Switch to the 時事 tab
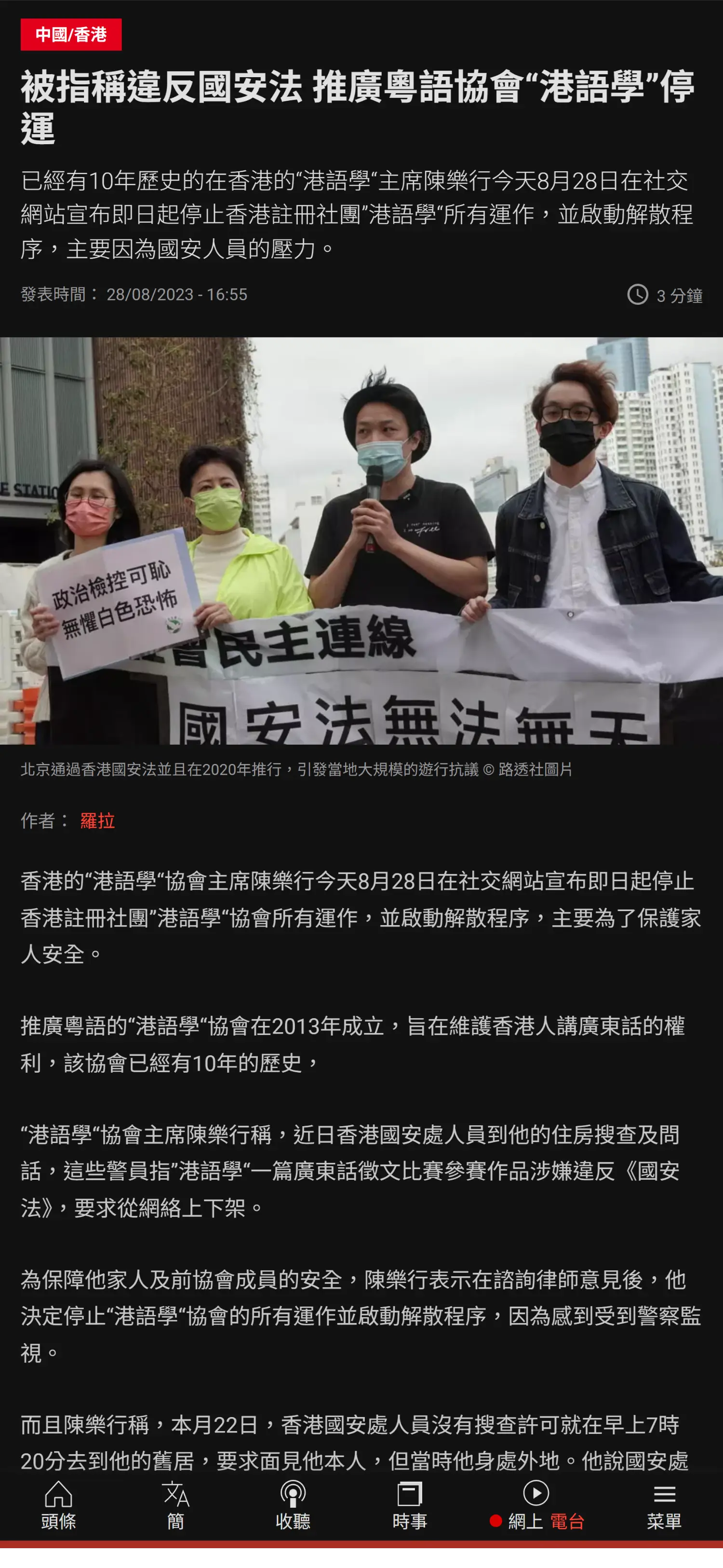The width and height of the screenshot is (723, 1568). tap(409, 1505)
